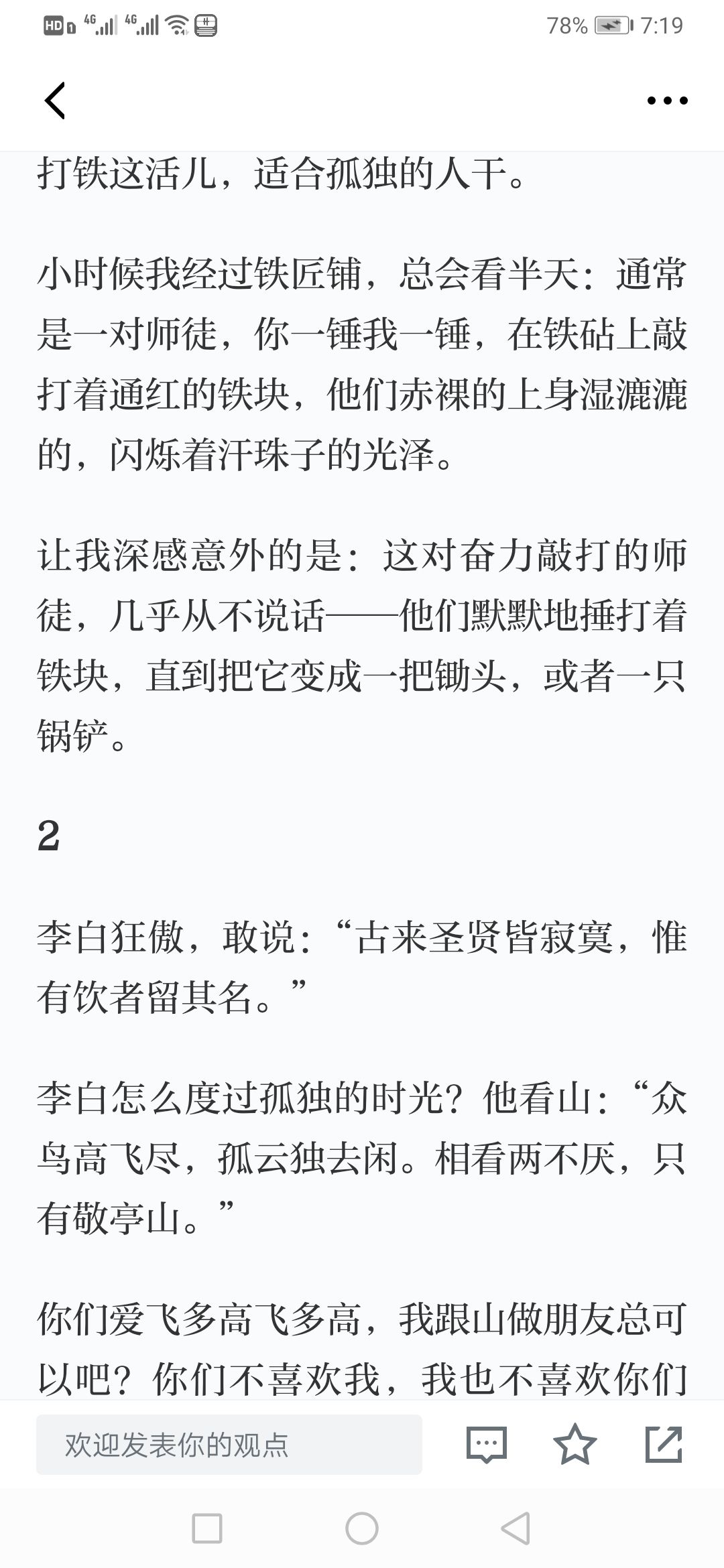Share the article via the share icon

[x=664, y=1445]
